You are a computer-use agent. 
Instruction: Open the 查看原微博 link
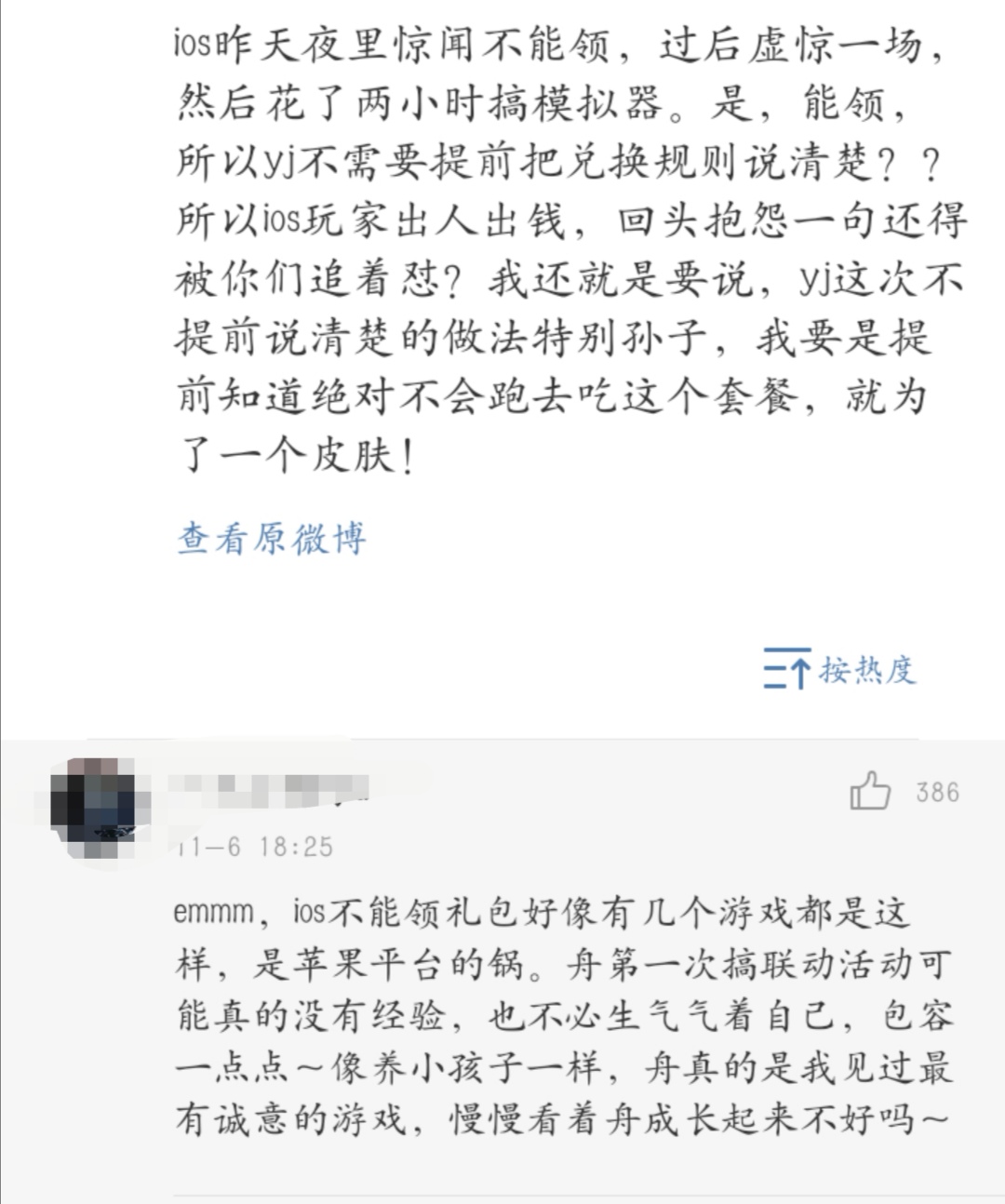pos(272,539)
